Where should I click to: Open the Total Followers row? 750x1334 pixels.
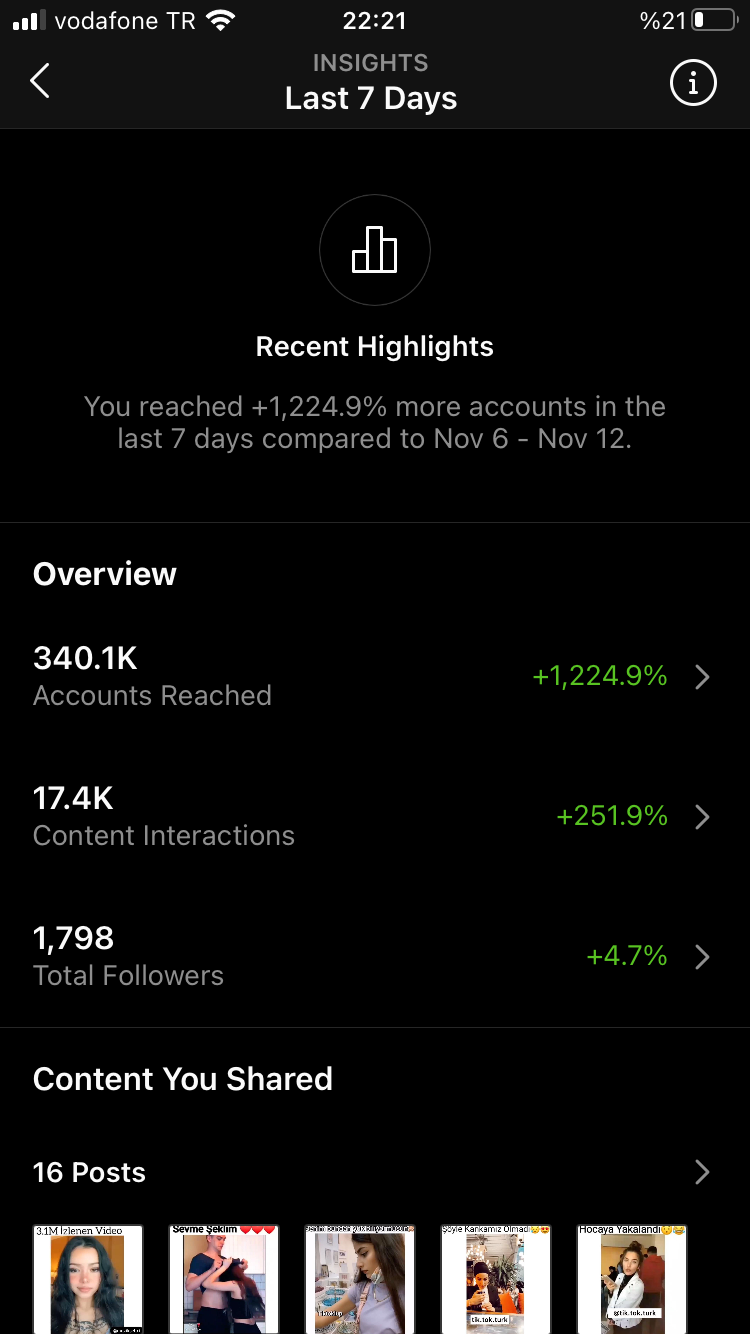(375, 957)
